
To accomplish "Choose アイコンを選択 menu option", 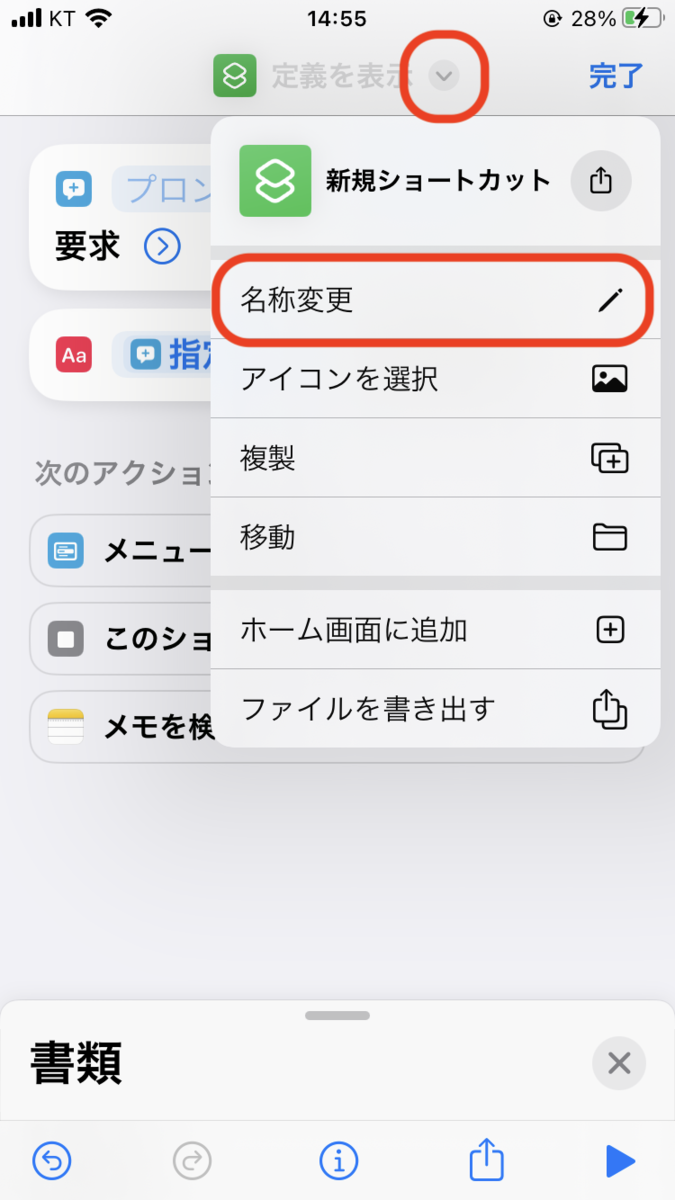I will 435,379.
